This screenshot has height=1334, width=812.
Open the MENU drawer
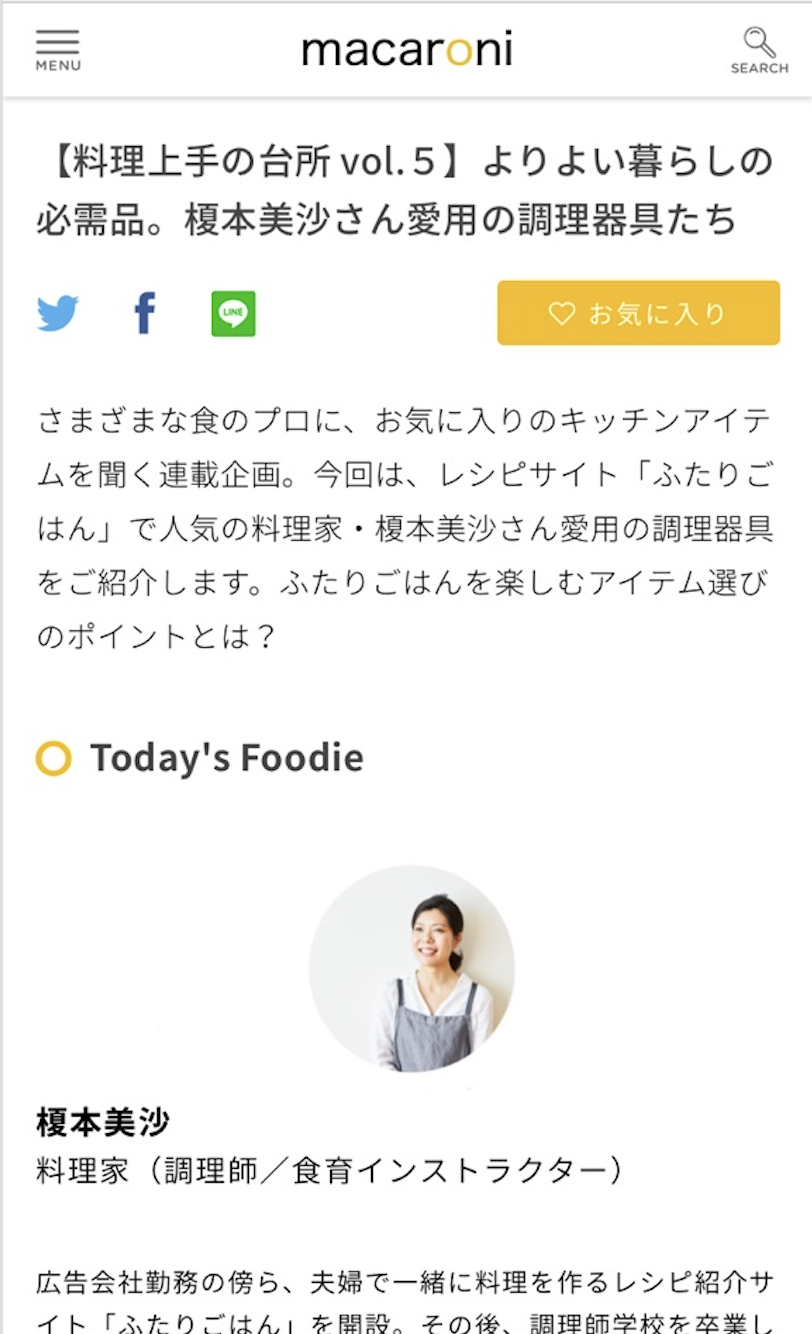[x=58, y=50]
